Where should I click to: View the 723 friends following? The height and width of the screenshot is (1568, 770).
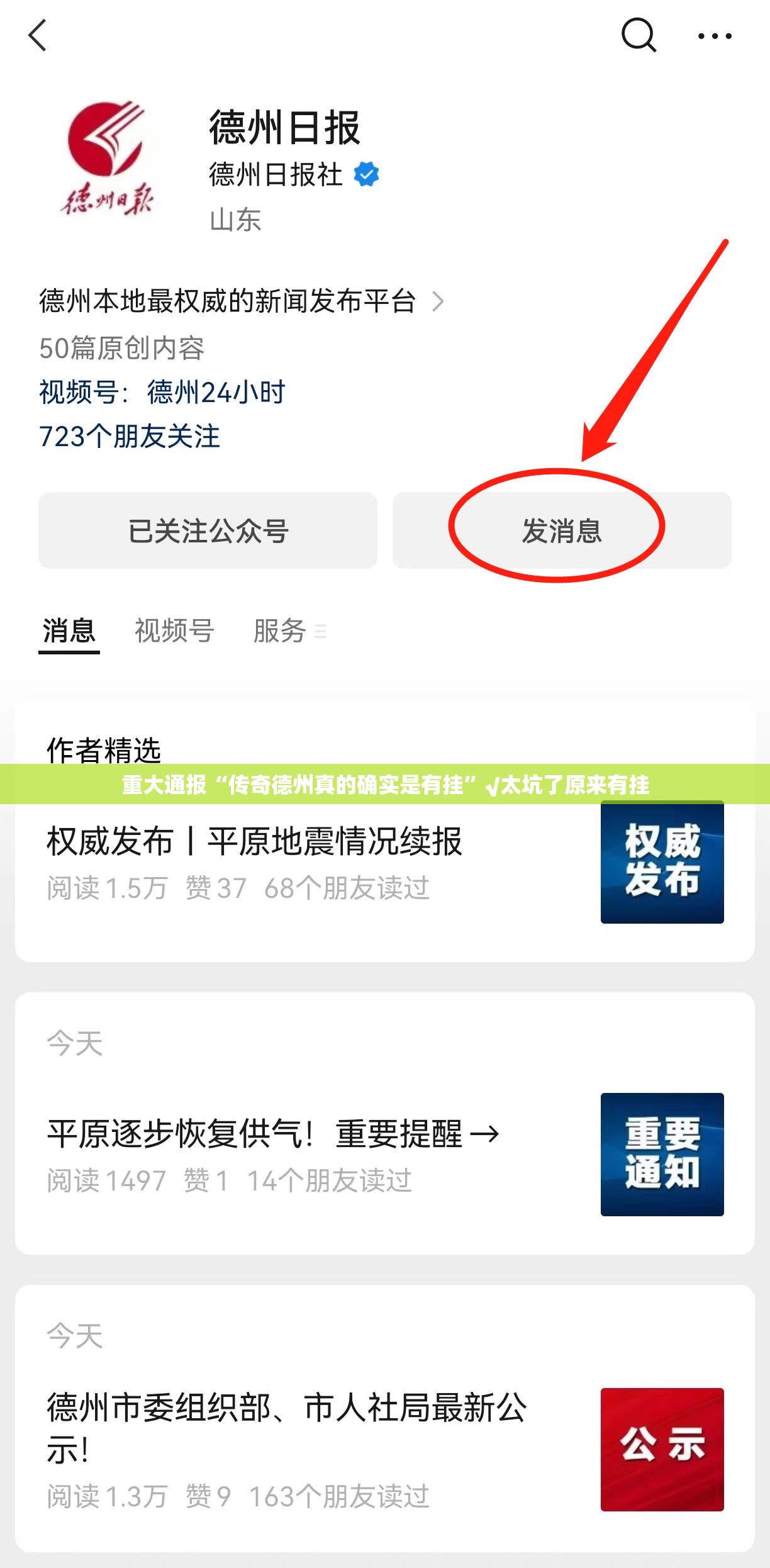130,436
